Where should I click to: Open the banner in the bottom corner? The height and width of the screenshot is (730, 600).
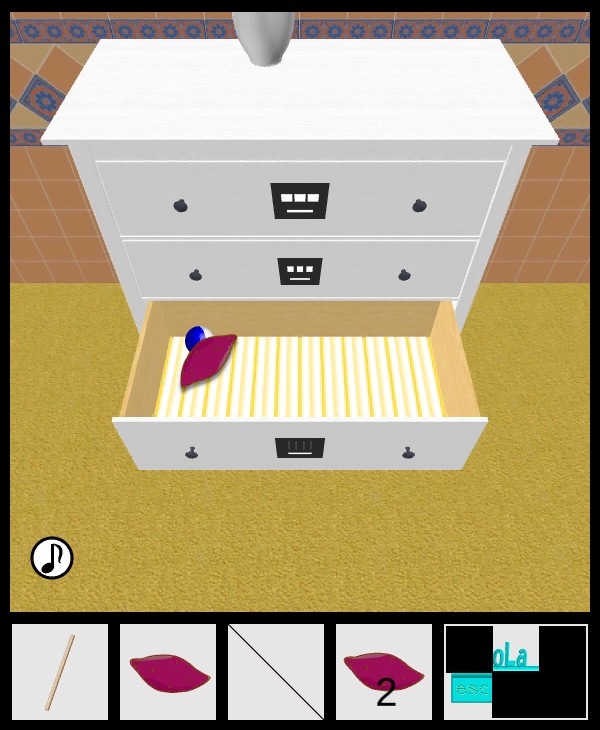(515, 672)
